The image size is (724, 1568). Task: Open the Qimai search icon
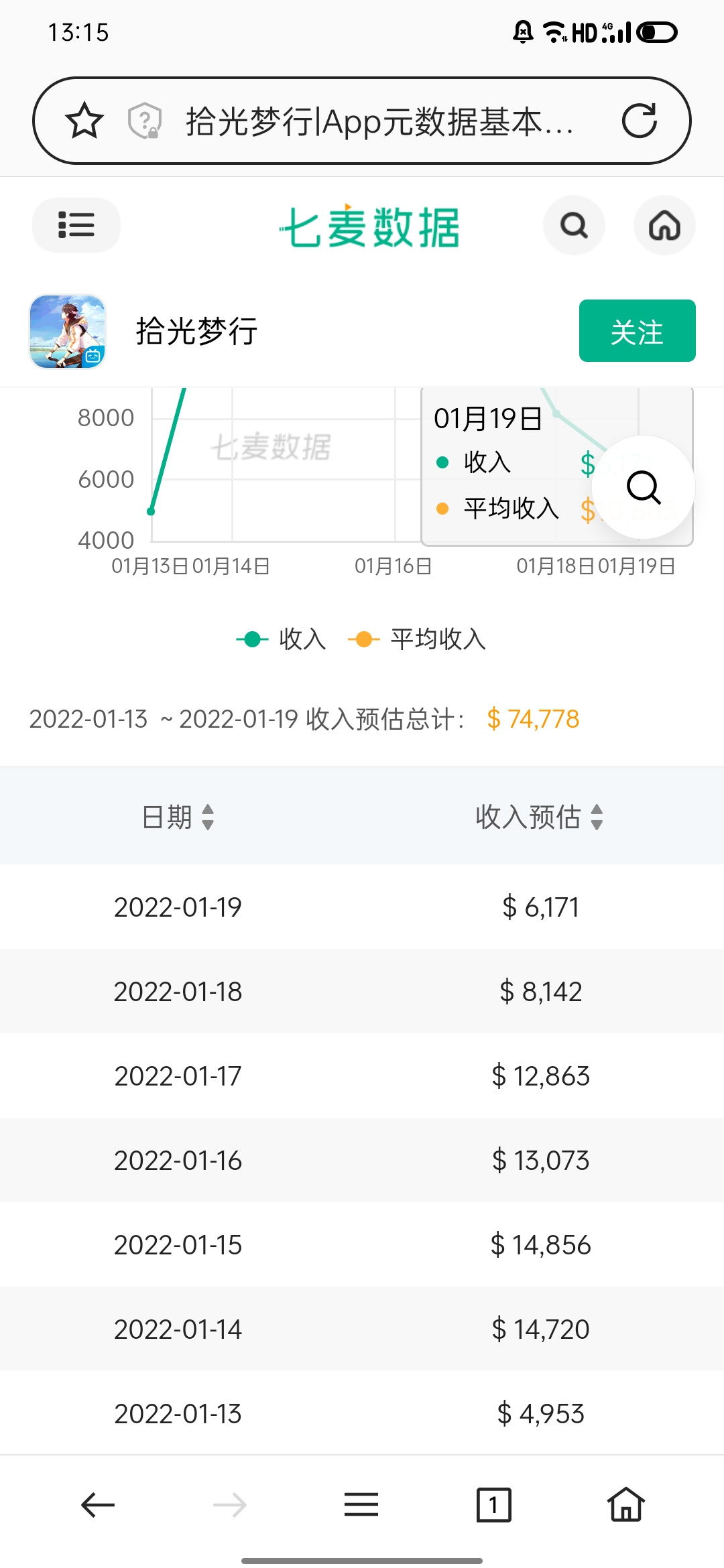pos(575,225)
